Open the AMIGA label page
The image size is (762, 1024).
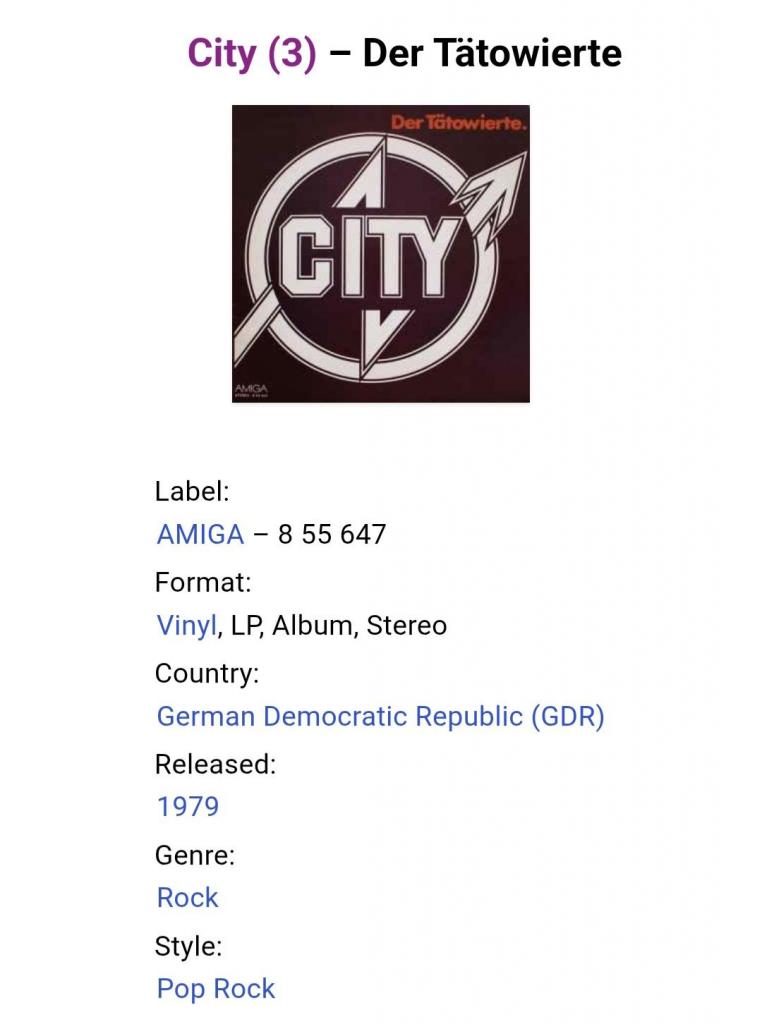click(200, 534)
